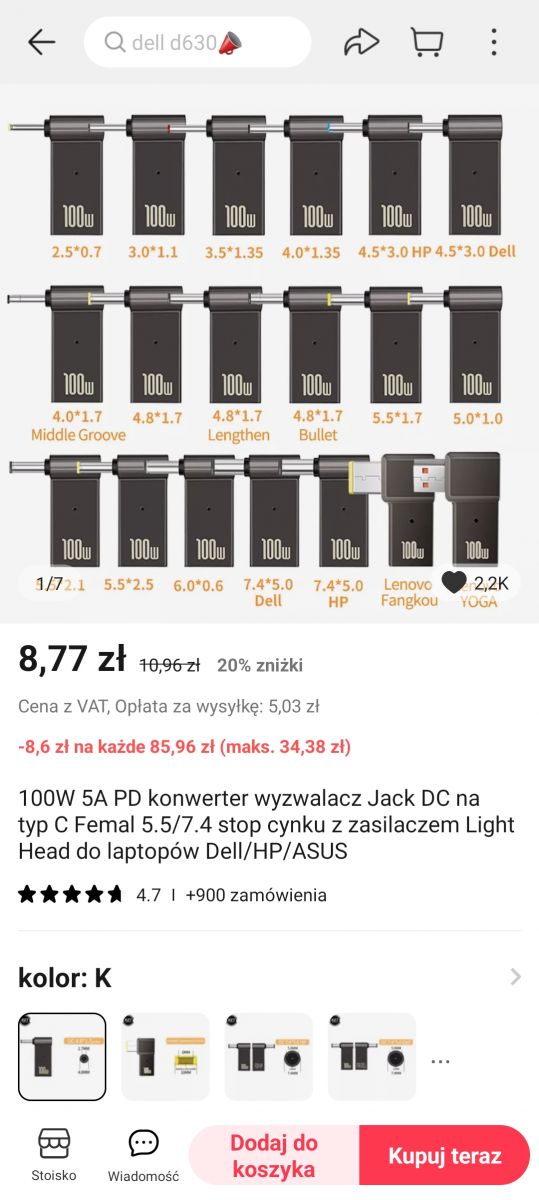Screen dimensions: 539x1200
Task: Open the product image gallery
Action: click(269, 354)
